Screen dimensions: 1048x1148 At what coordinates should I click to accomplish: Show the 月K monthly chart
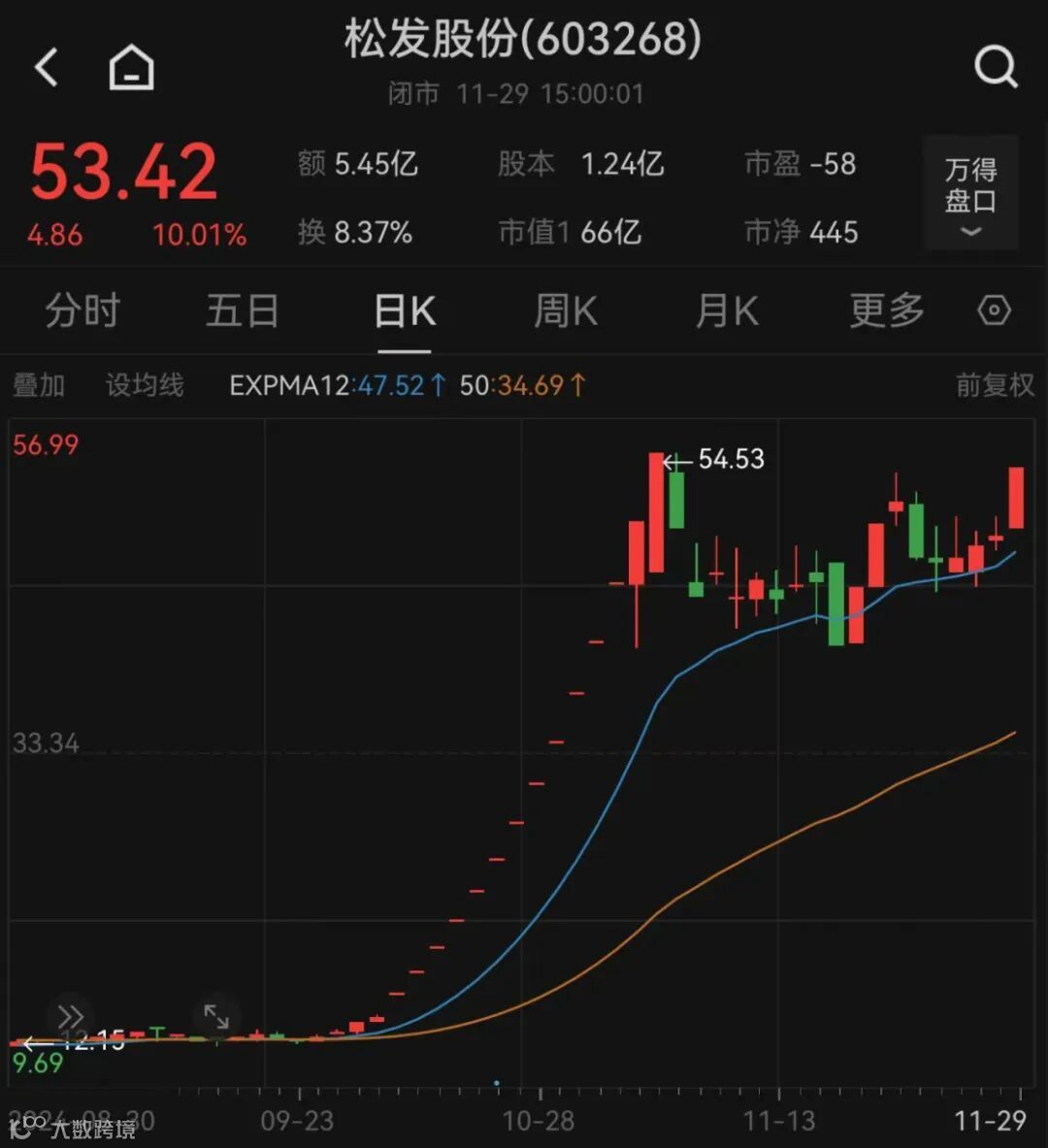(x=727, y=312)
